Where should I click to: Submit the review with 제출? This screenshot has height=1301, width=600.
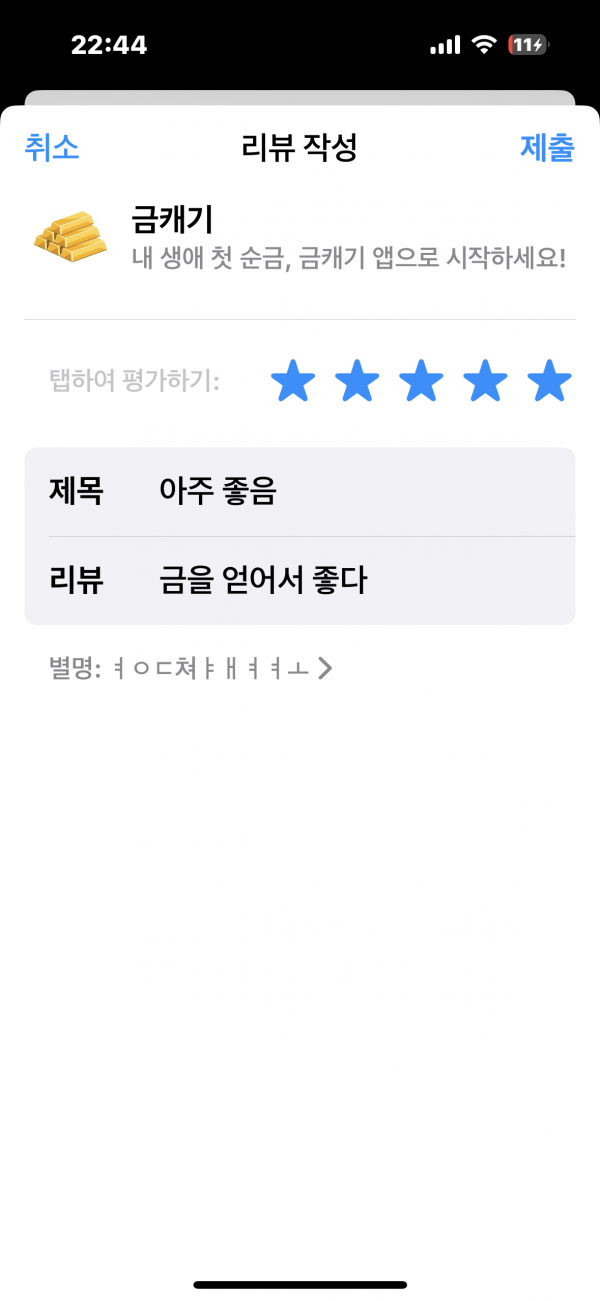547,148
